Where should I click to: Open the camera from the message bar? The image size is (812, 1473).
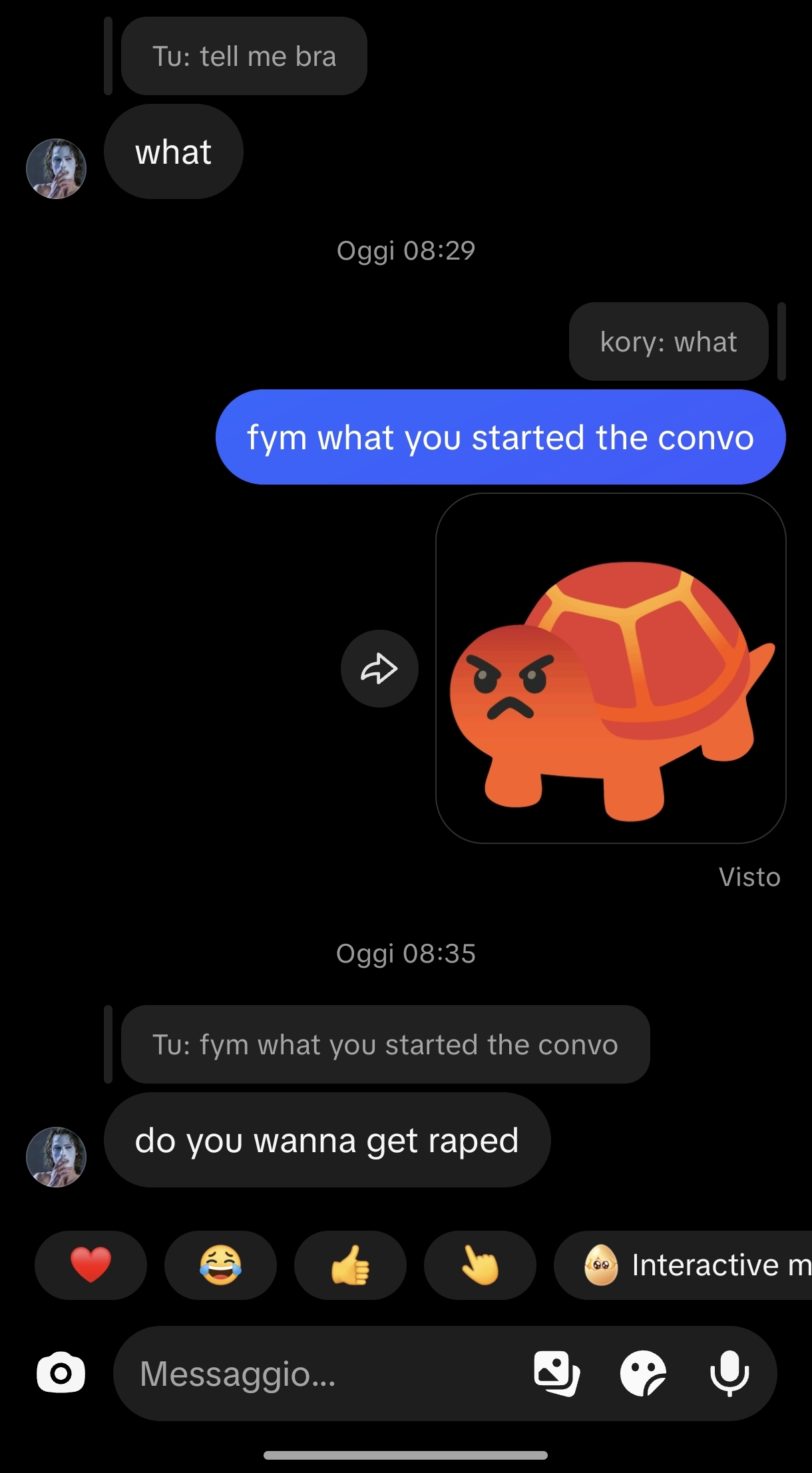[x=61, y=1373]
